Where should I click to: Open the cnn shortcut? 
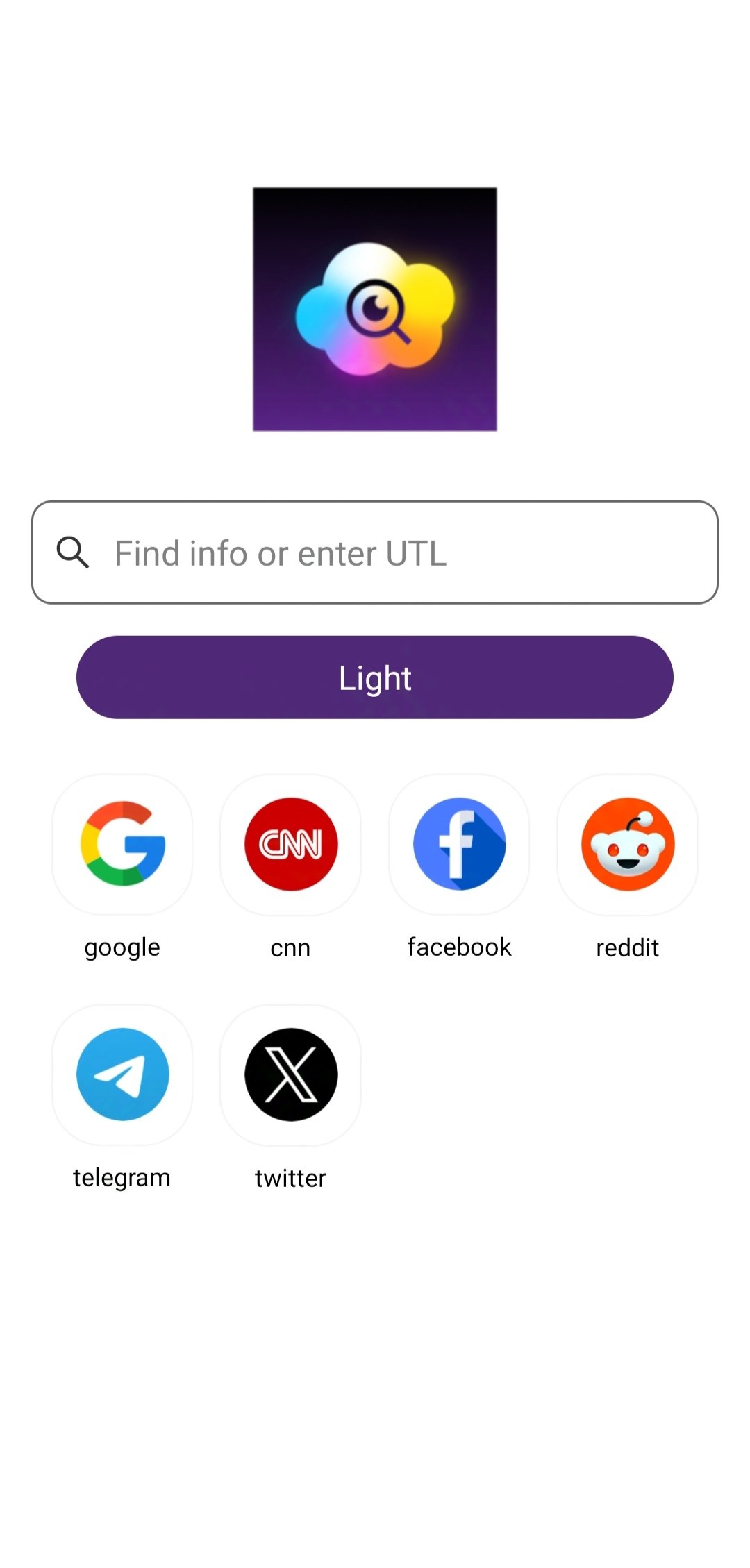click(x=291, y=845)
